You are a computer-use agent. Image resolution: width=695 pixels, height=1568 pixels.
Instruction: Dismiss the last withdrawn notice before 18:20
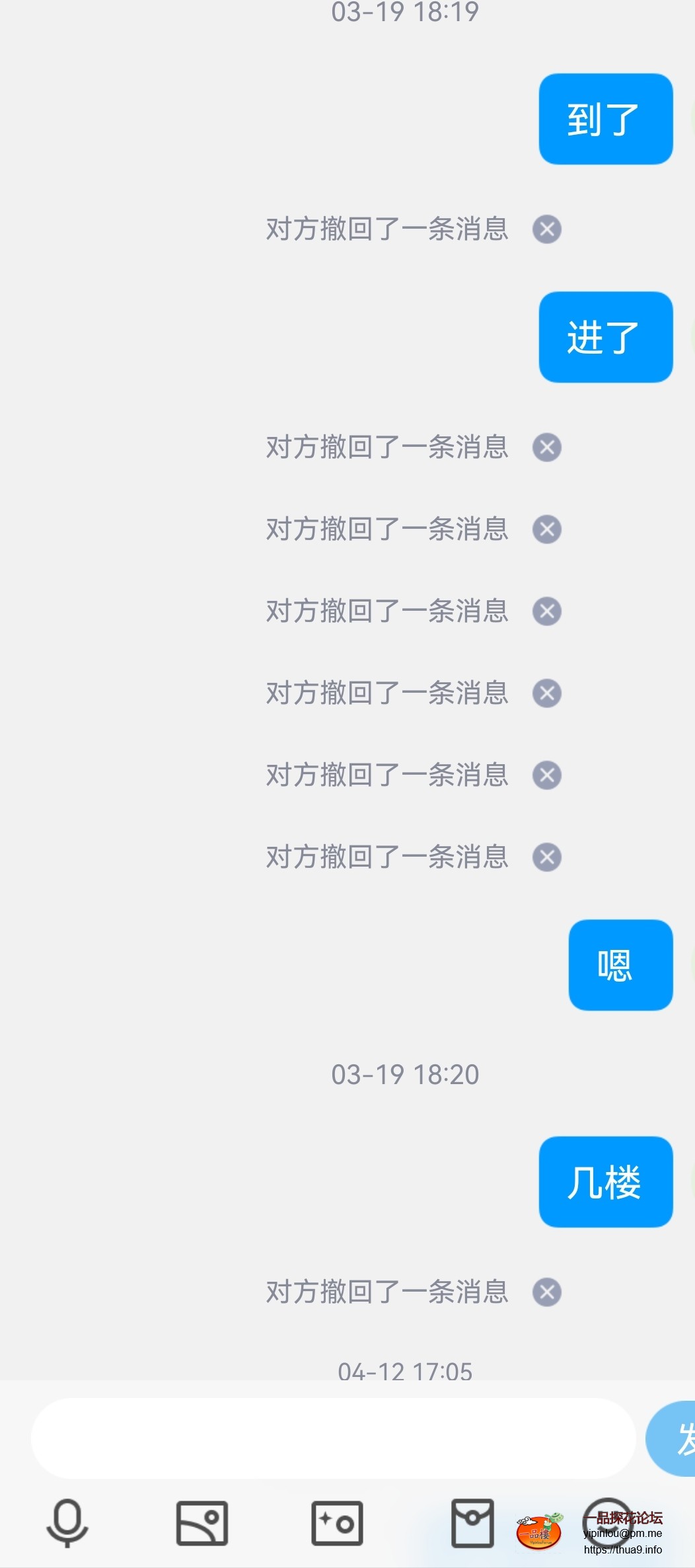547,857
